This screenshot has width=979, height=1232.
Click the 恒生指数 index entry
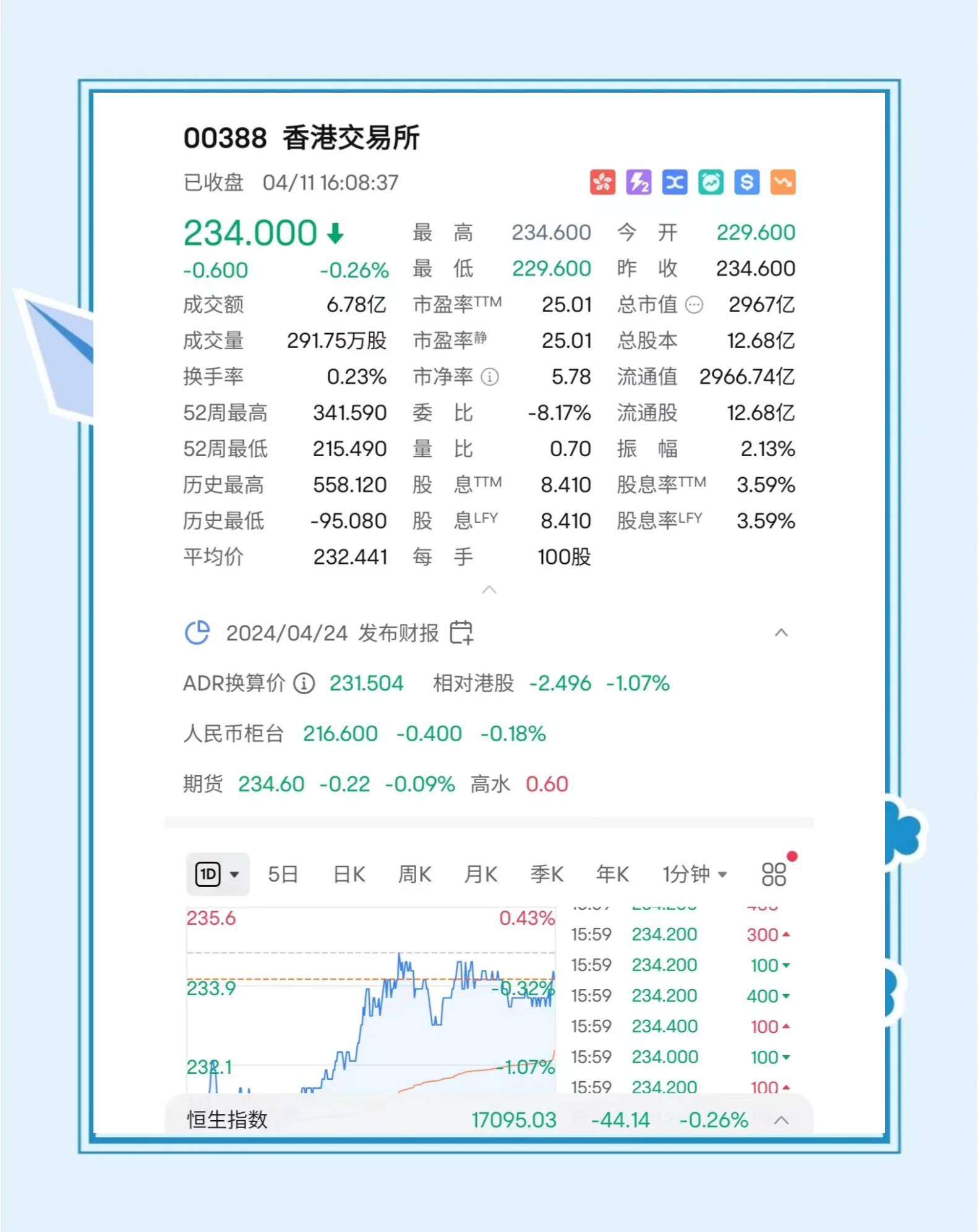[225, 1120]
